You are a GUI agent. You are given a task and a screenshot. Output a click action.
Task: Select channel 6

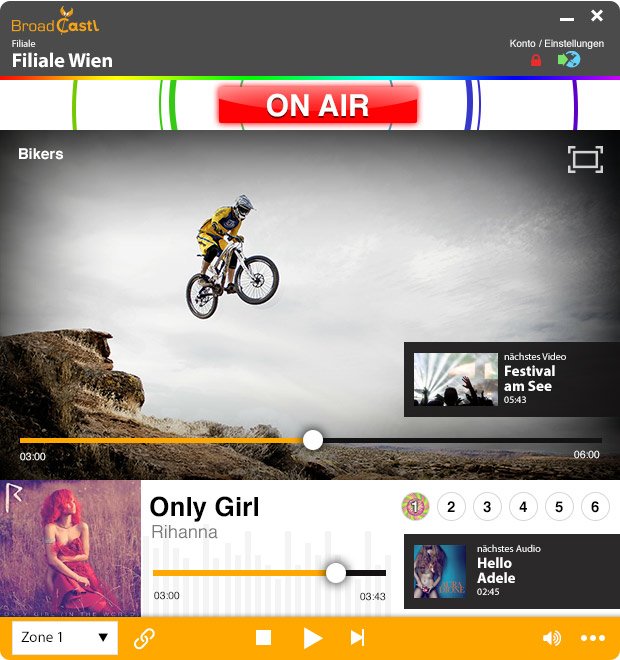pyautogui.click(x=595, y=507)
